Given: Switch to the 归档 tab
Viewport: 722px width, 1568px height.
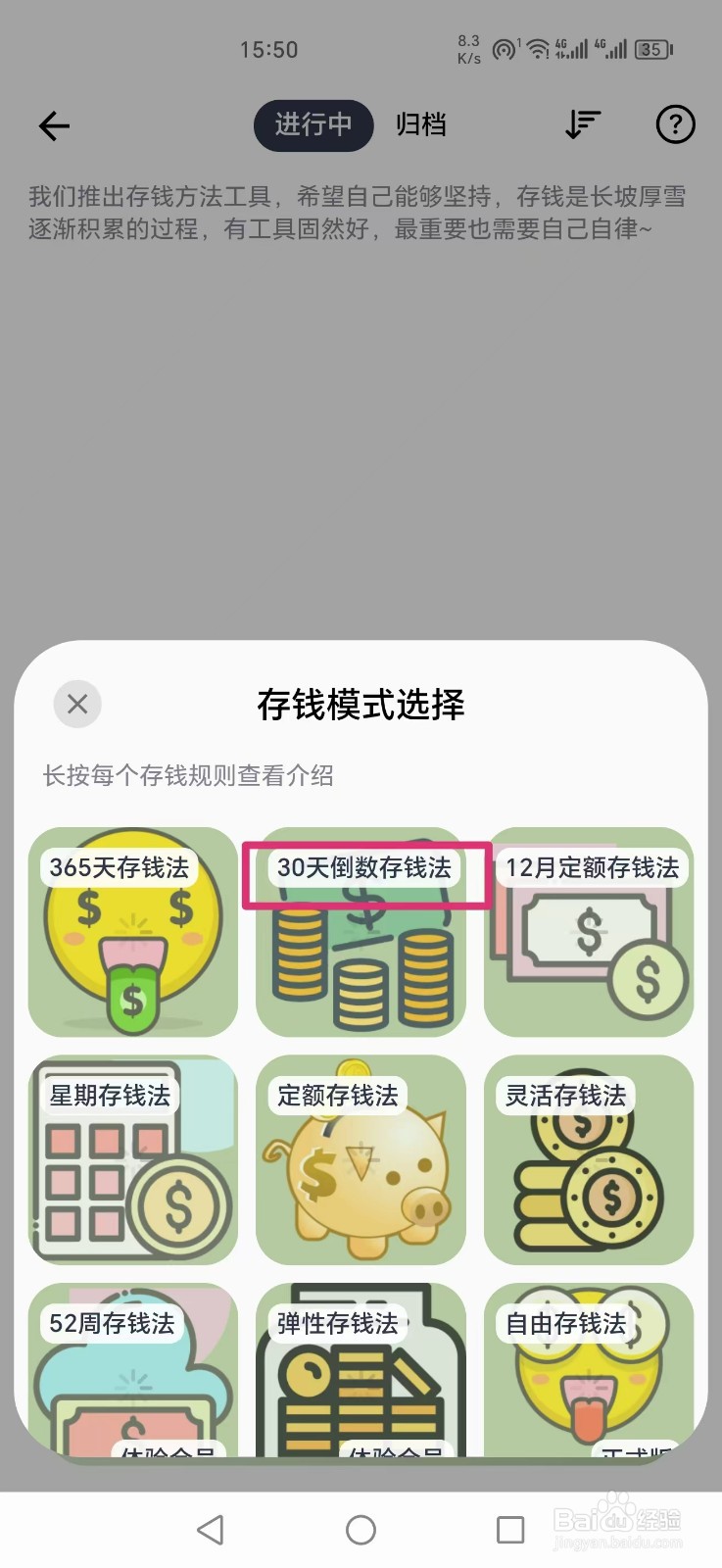Looking at the screenshot, I should [x=420, y=124].
